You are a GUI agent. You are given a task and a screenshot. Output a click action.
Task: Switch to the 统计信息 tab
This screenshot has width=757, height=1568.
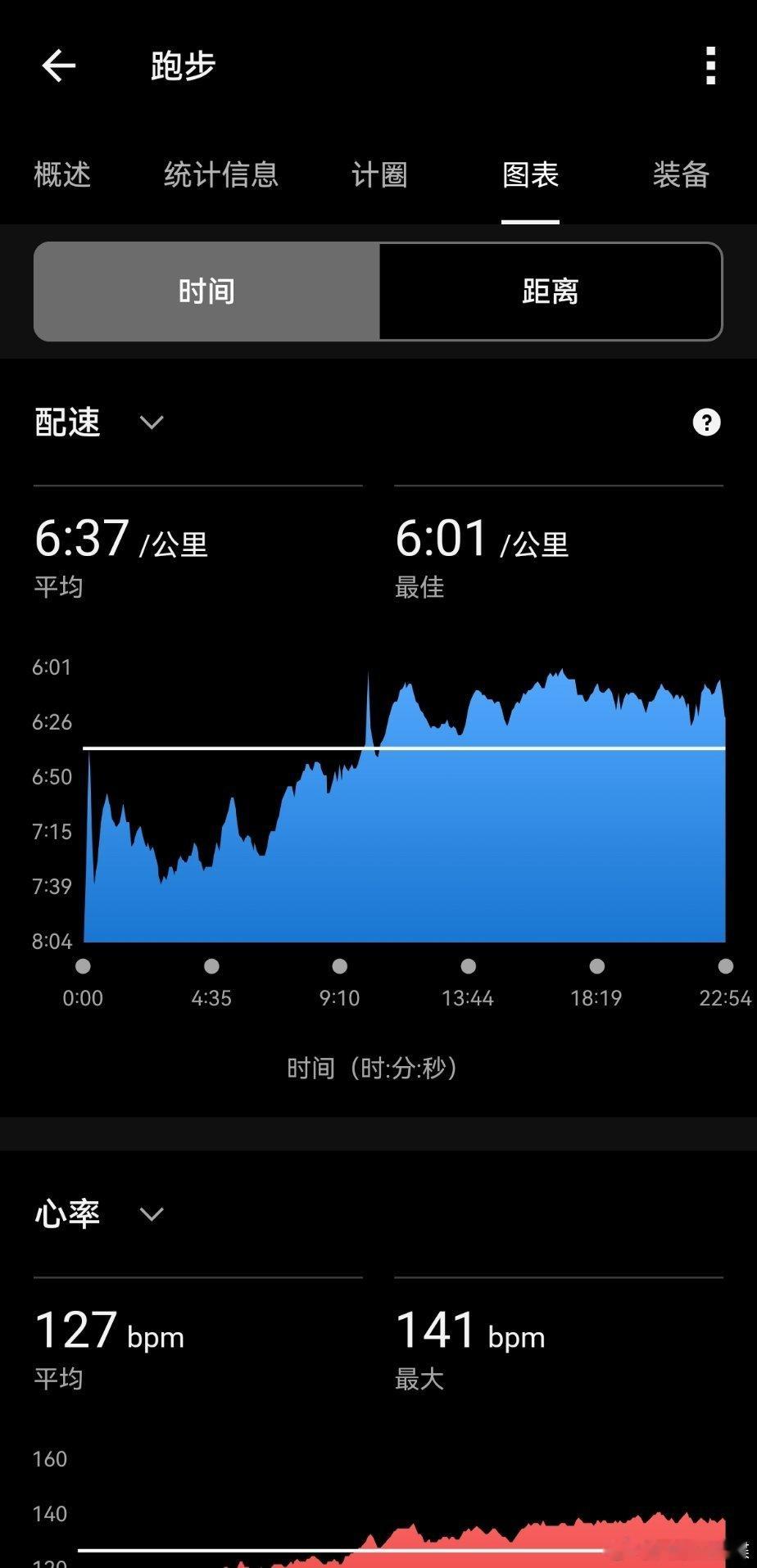coord(221,174)
